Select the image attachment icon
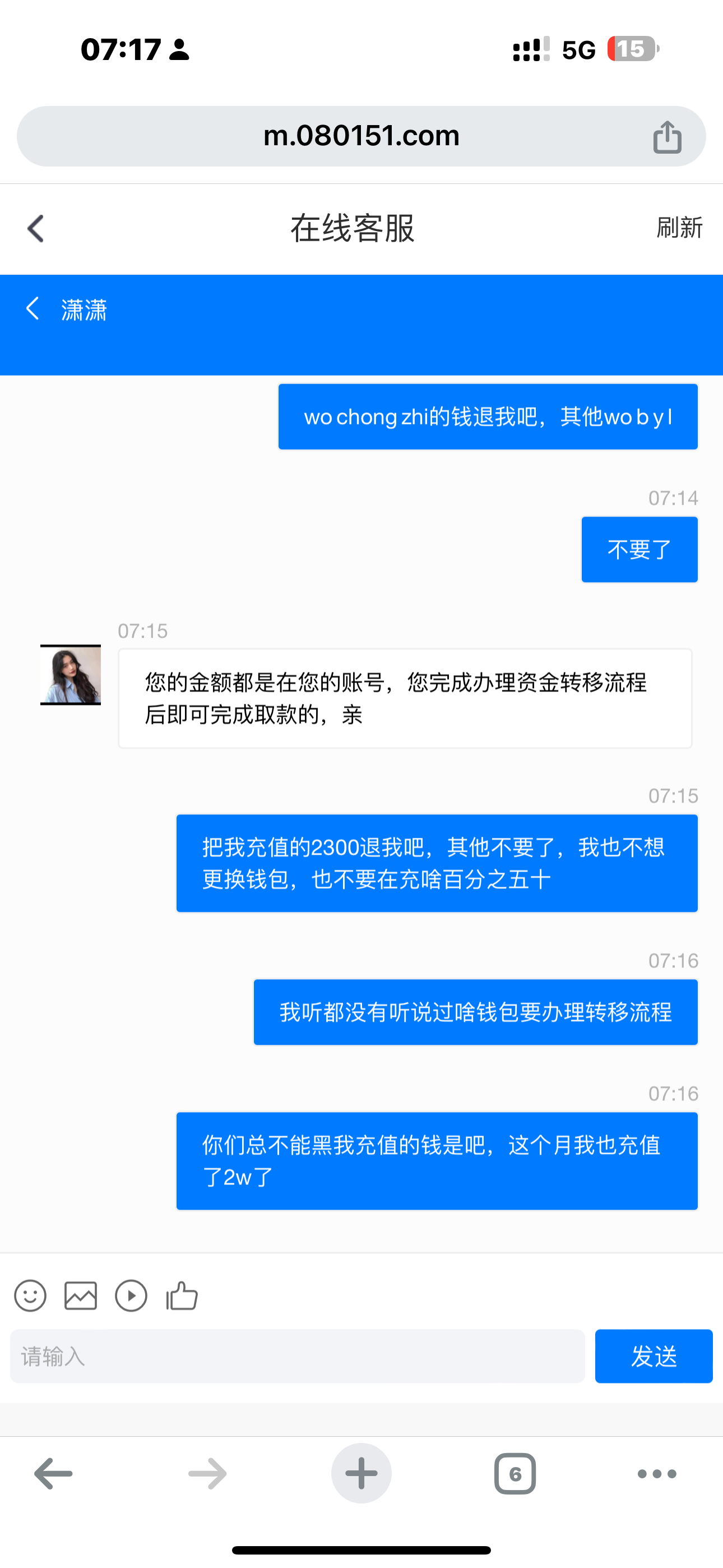 80,1296
